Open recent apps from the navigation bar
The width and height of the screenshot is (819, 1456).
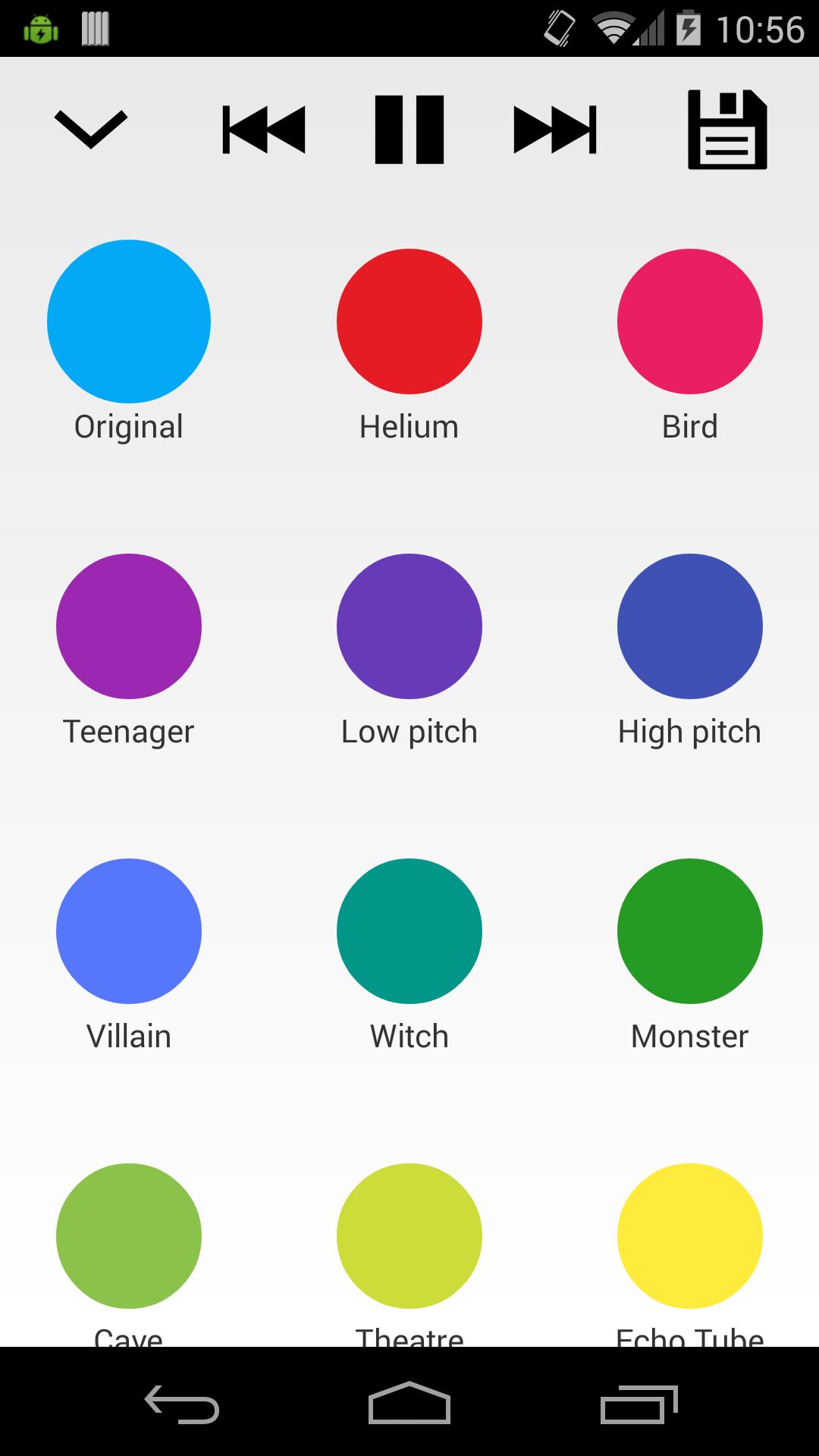tap(639, 1403)
